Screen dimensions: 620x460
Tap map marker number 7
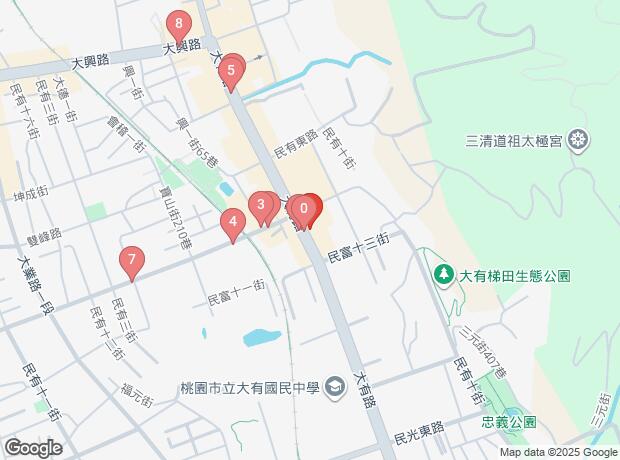point(130,261)
